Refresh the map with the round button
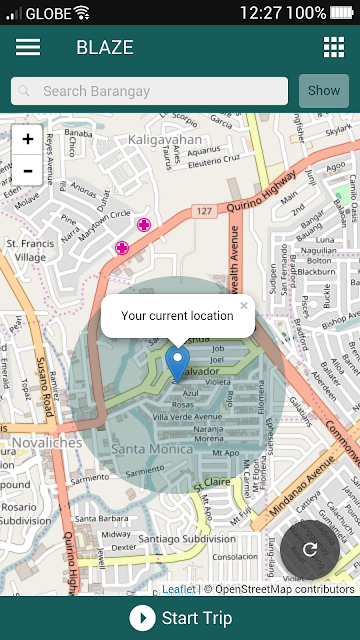The image size is (360, 640). (x=310, y=549)
